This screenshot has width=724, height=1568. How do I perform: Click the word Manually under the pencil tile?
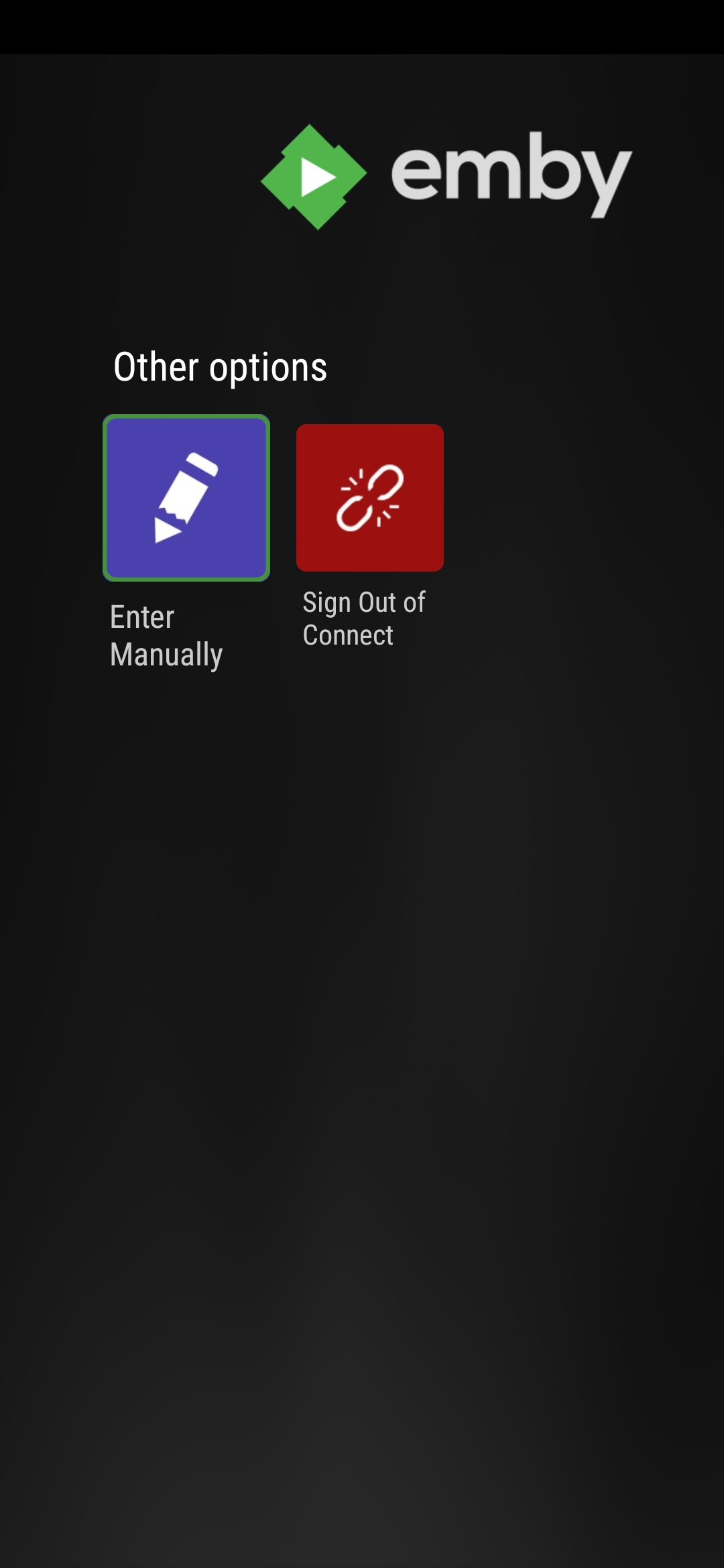[x=166, y=655]
